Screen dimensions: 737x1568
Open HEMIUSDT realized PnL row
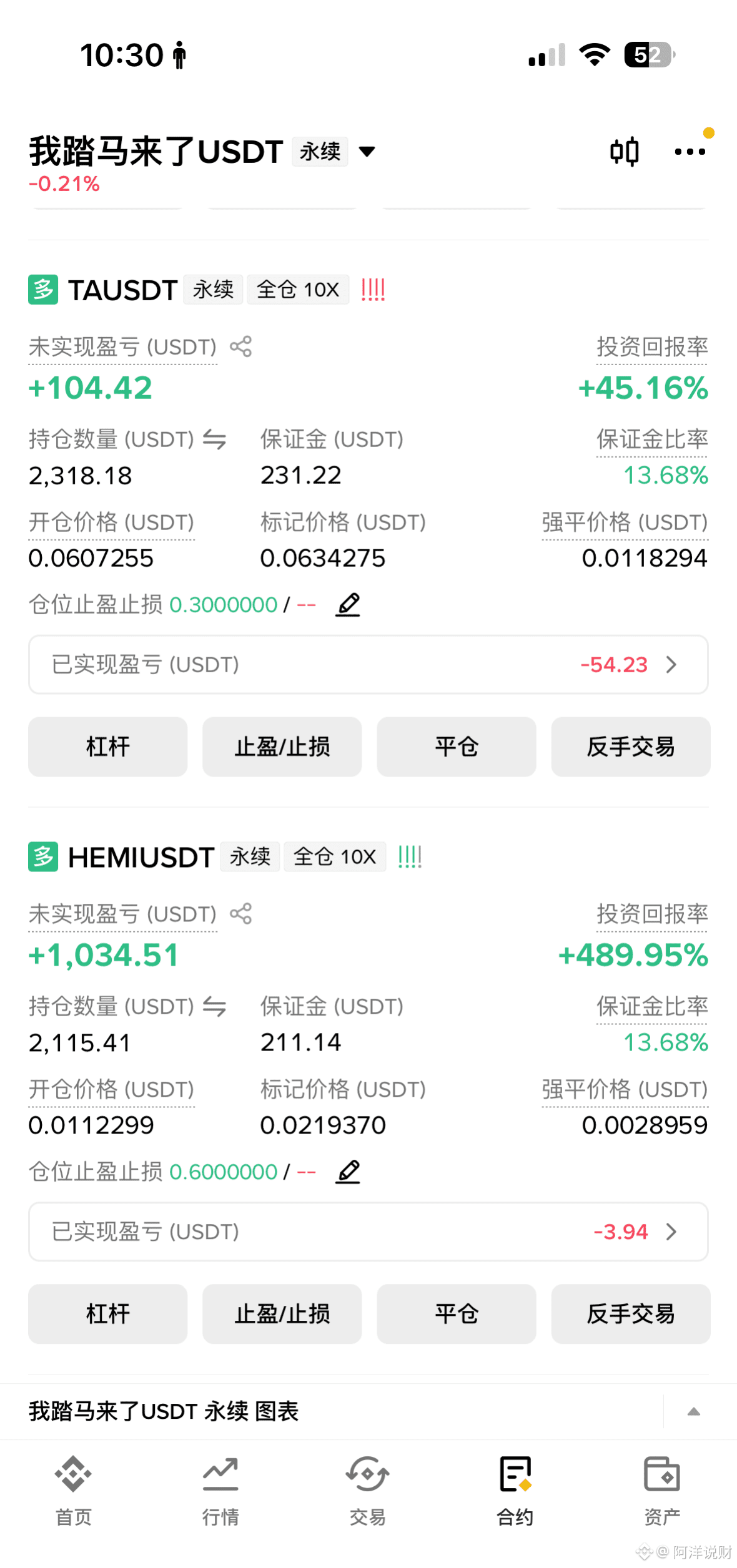pos(368,1232)
